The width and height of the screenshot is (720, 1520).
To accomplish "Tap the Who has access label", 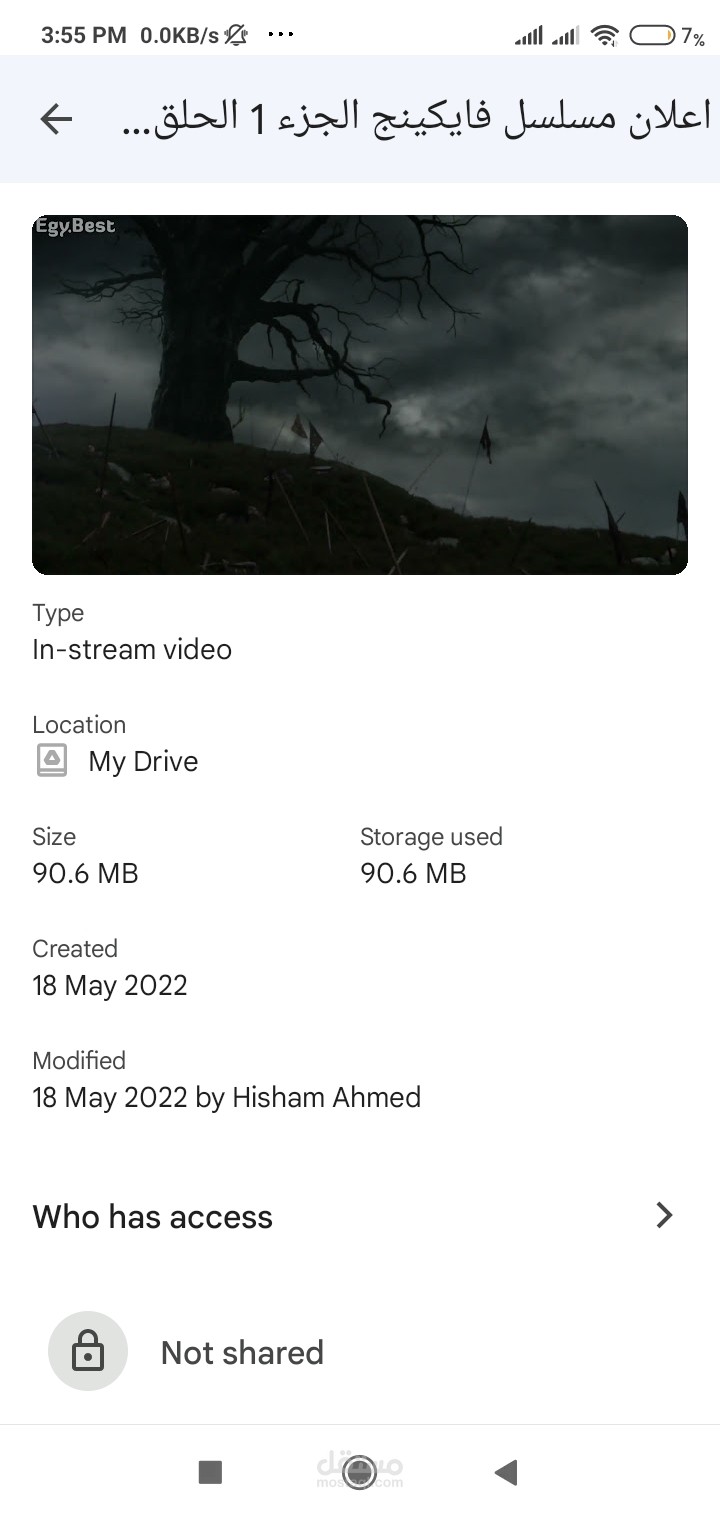I will pos(152,1216).
